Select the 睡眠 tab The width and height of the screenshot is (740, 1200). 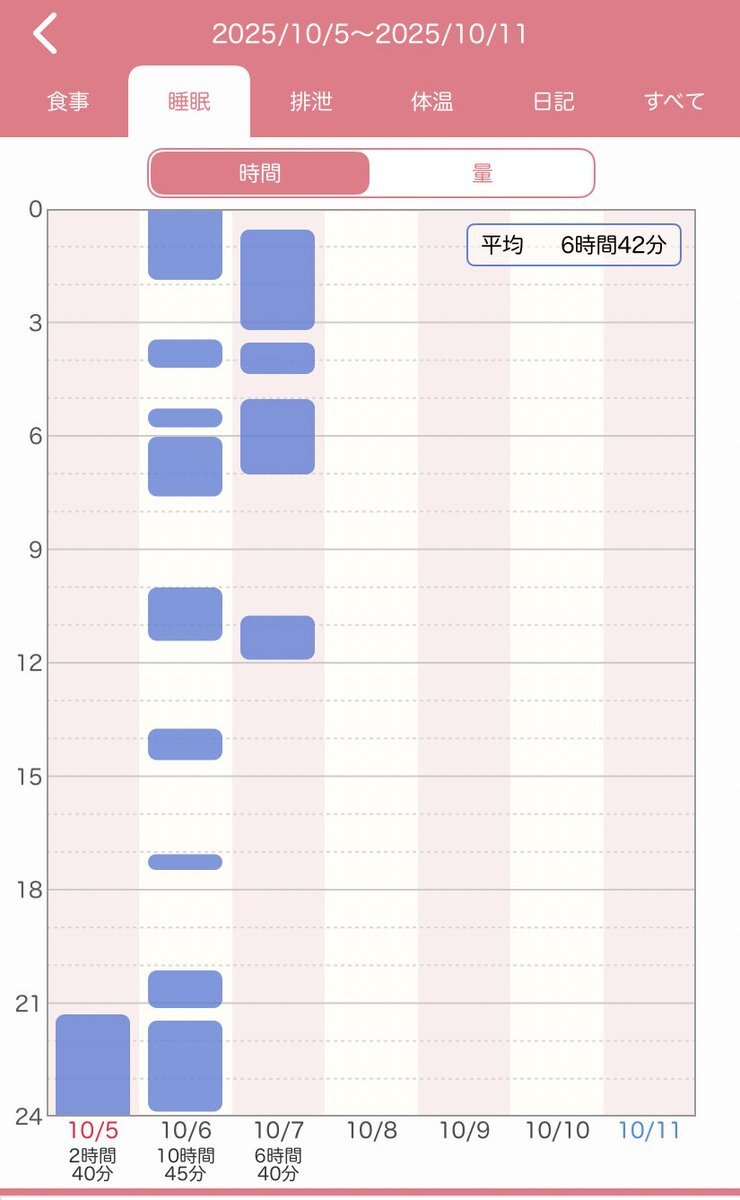[189, 102]
